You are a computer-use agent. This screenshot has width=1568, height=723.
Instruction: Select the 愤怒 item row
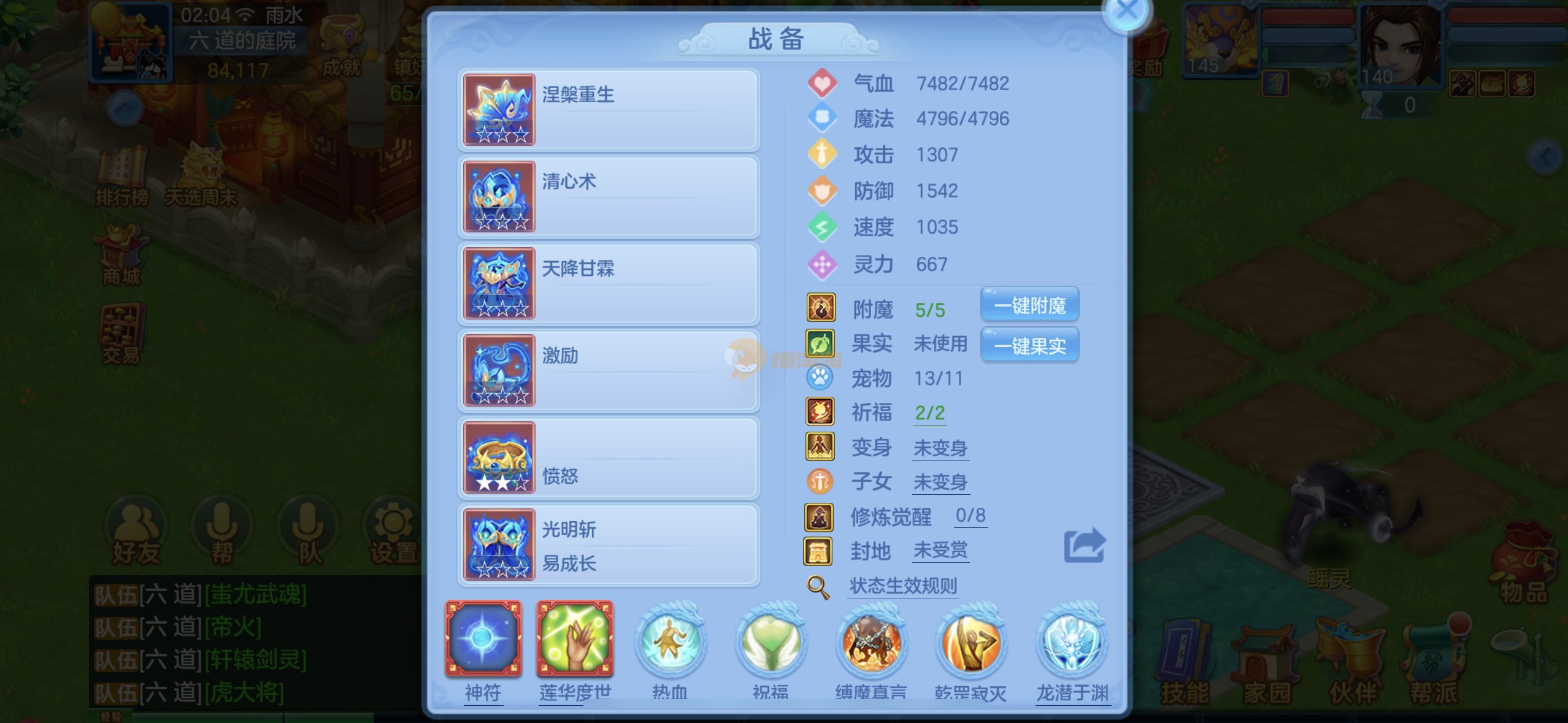click(609, 458)
